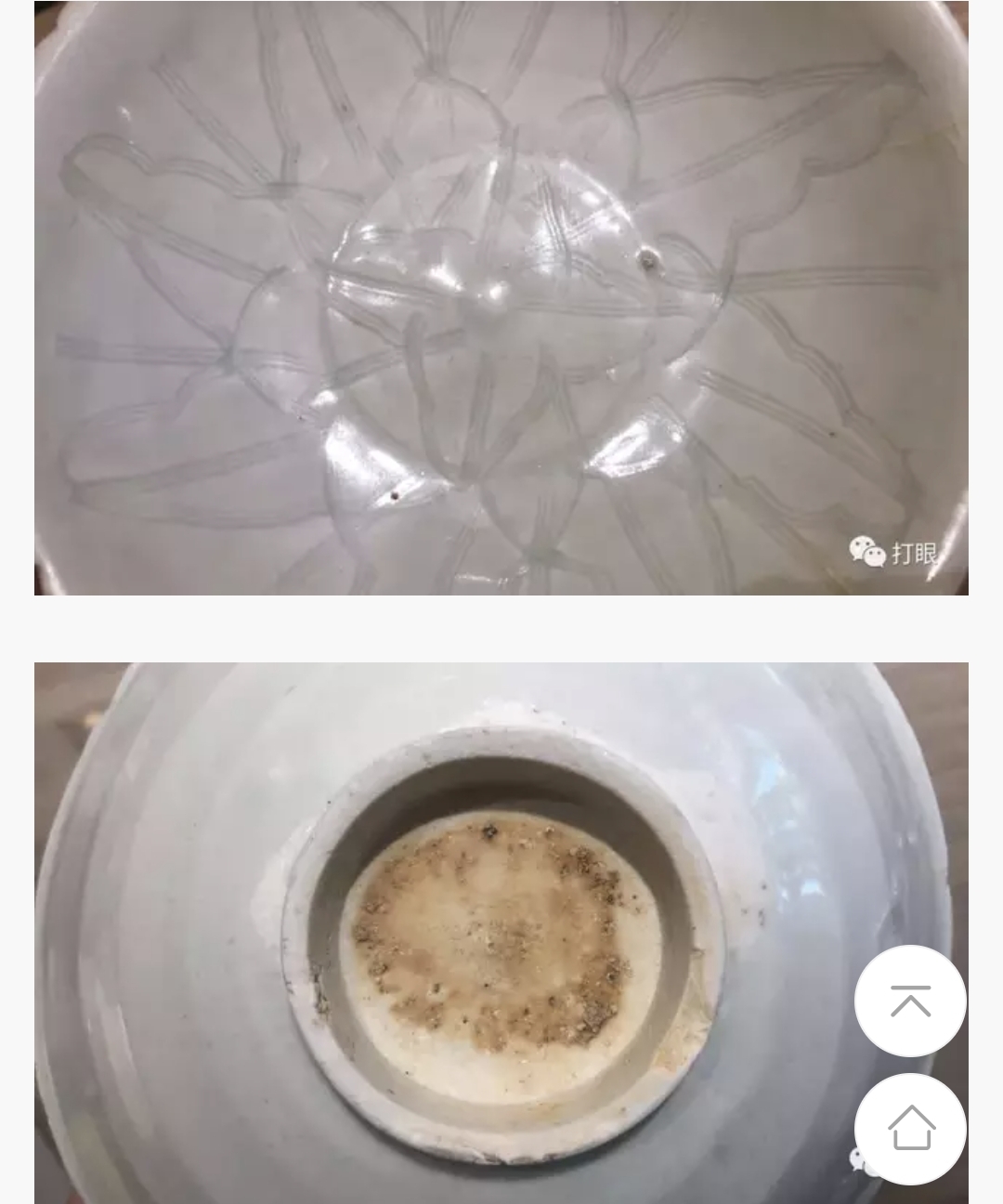Tap the back-to-top floating button
Image resolution: width=1003 pixels, height=1204 pixels.
[x=910, y=1001]
